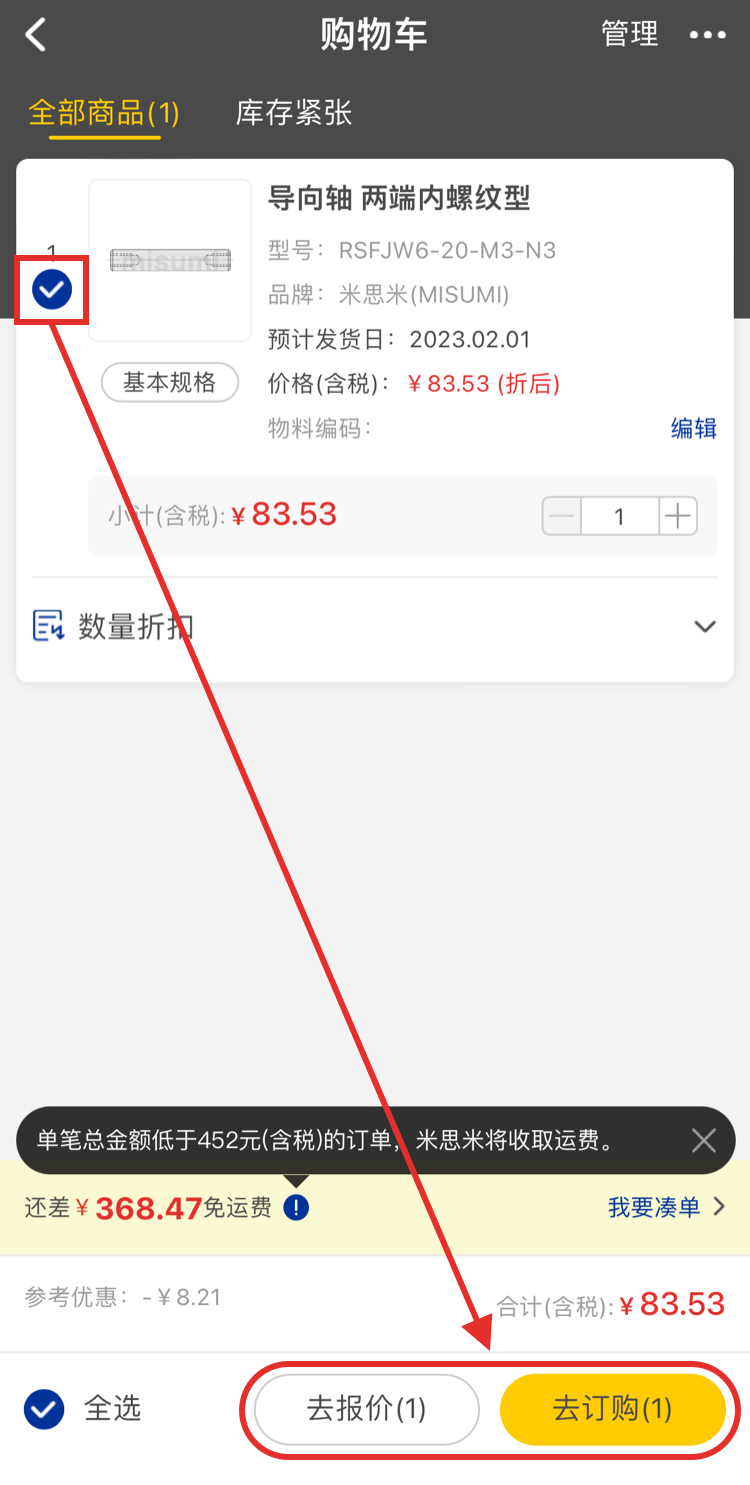The image size is (750, 1485).
Task: Decrease quantity with the minus button
Action: pyautogui.click(x=563, y=517)
